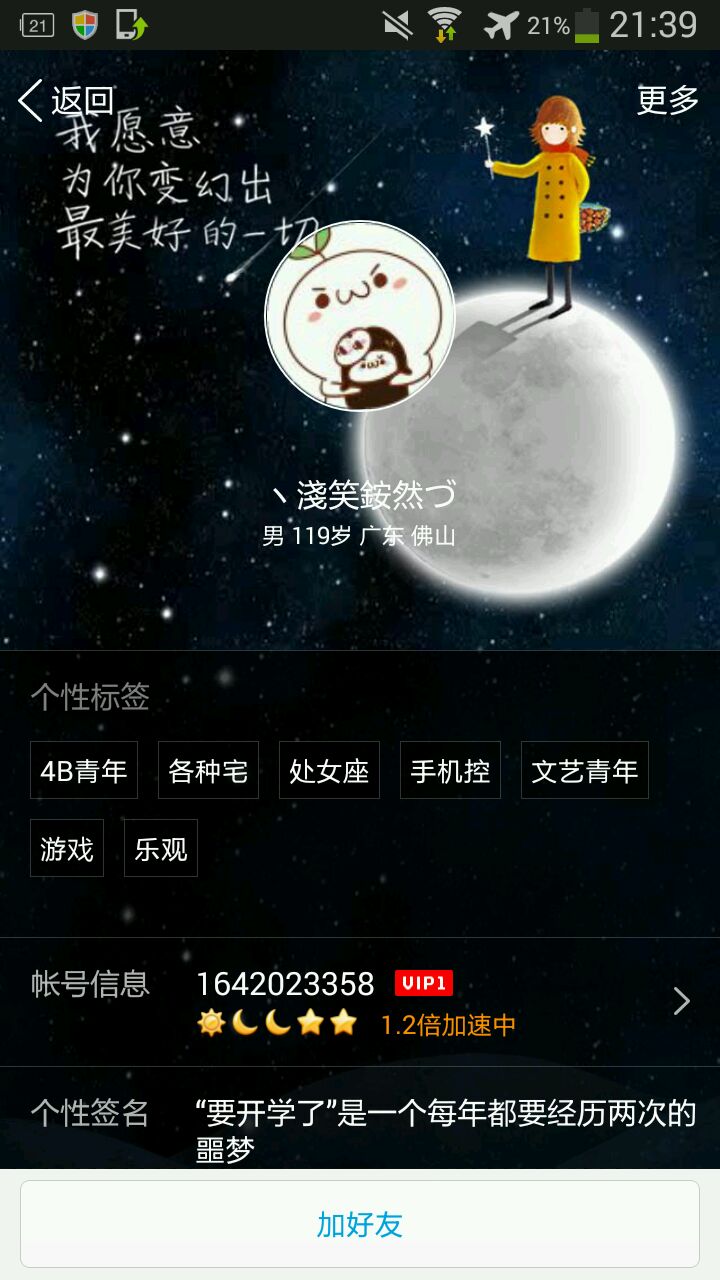Go back using the 返回 button

pos(66,101)
